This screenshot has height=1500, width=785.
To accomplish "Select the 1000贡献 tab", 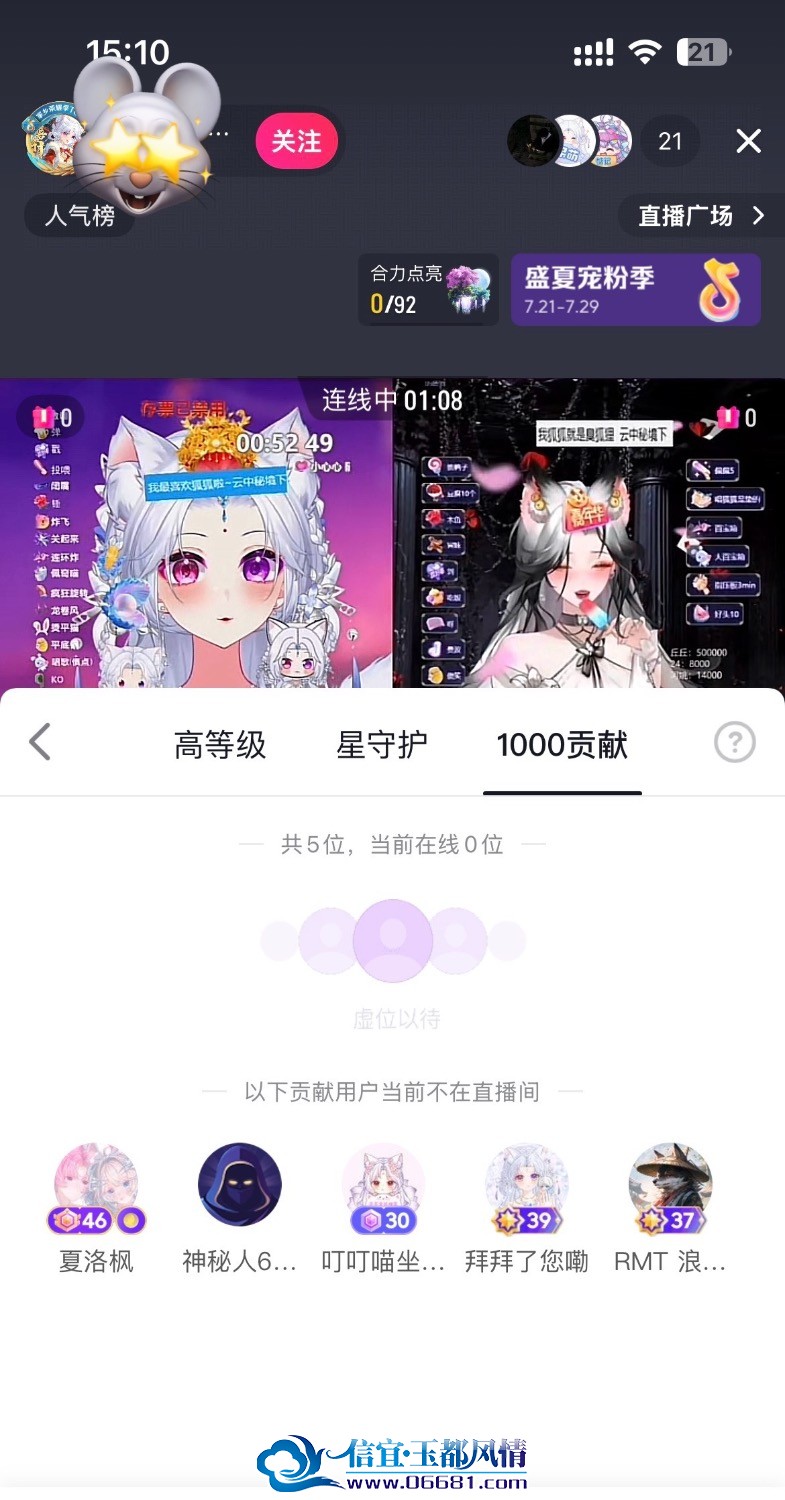I will [x=562, y=745].
